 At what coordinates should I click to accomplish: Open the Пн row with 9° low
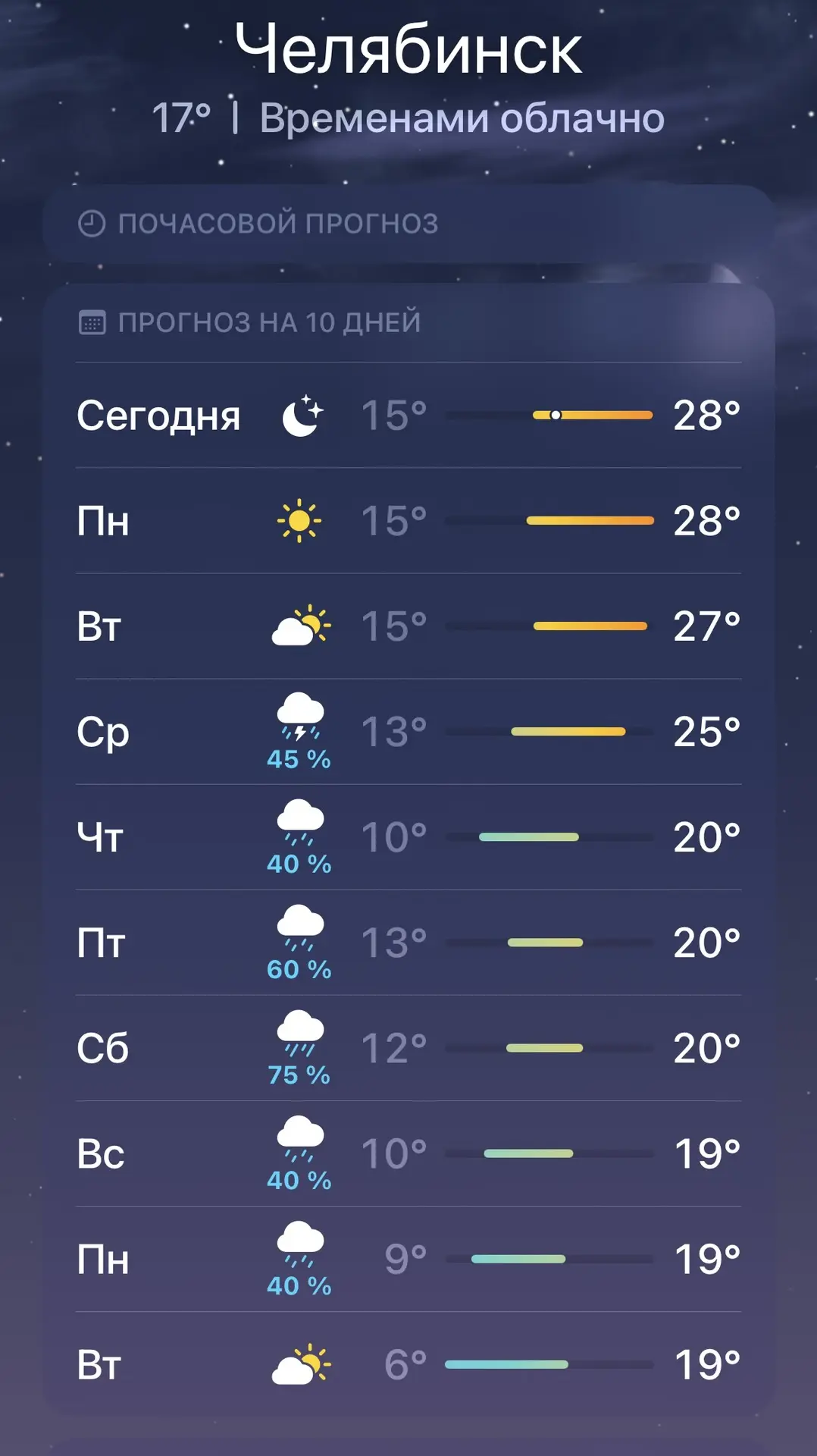click(x=409, y=1258)
